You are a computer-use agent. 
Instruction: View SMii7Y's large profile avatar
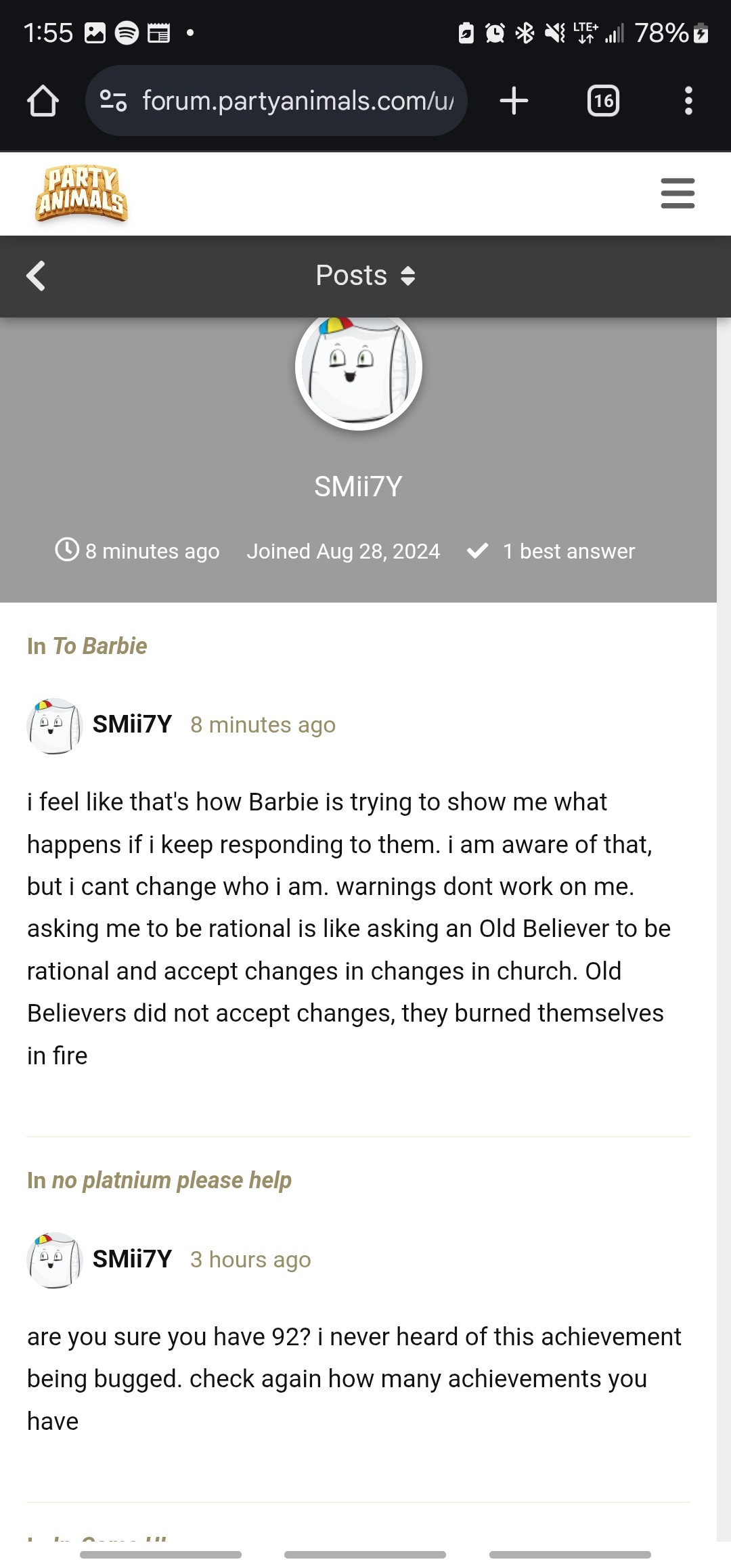(359, 368)
